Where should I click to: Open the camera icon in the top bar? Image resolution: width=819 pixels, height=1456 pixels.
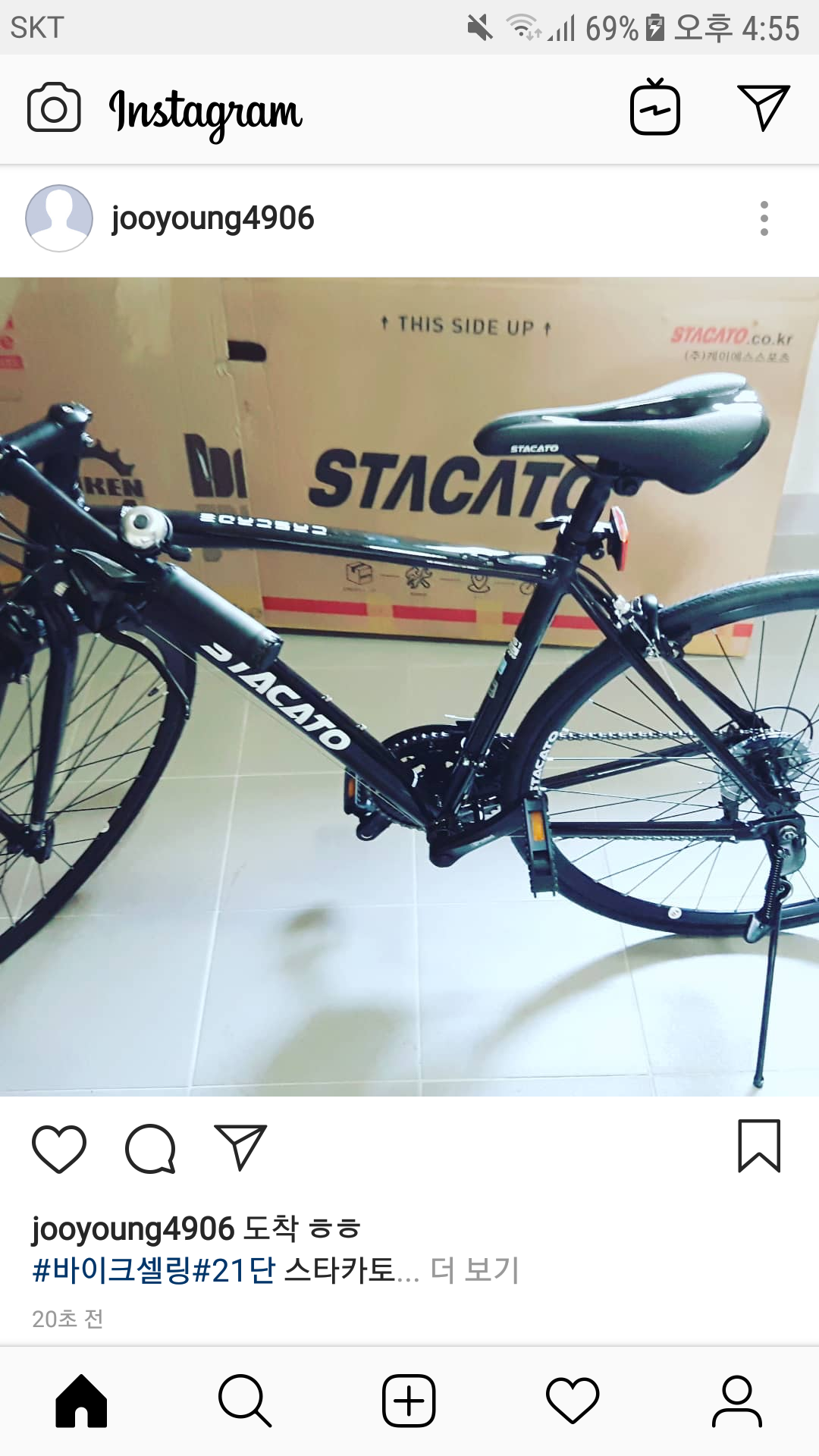pos(54,108)
